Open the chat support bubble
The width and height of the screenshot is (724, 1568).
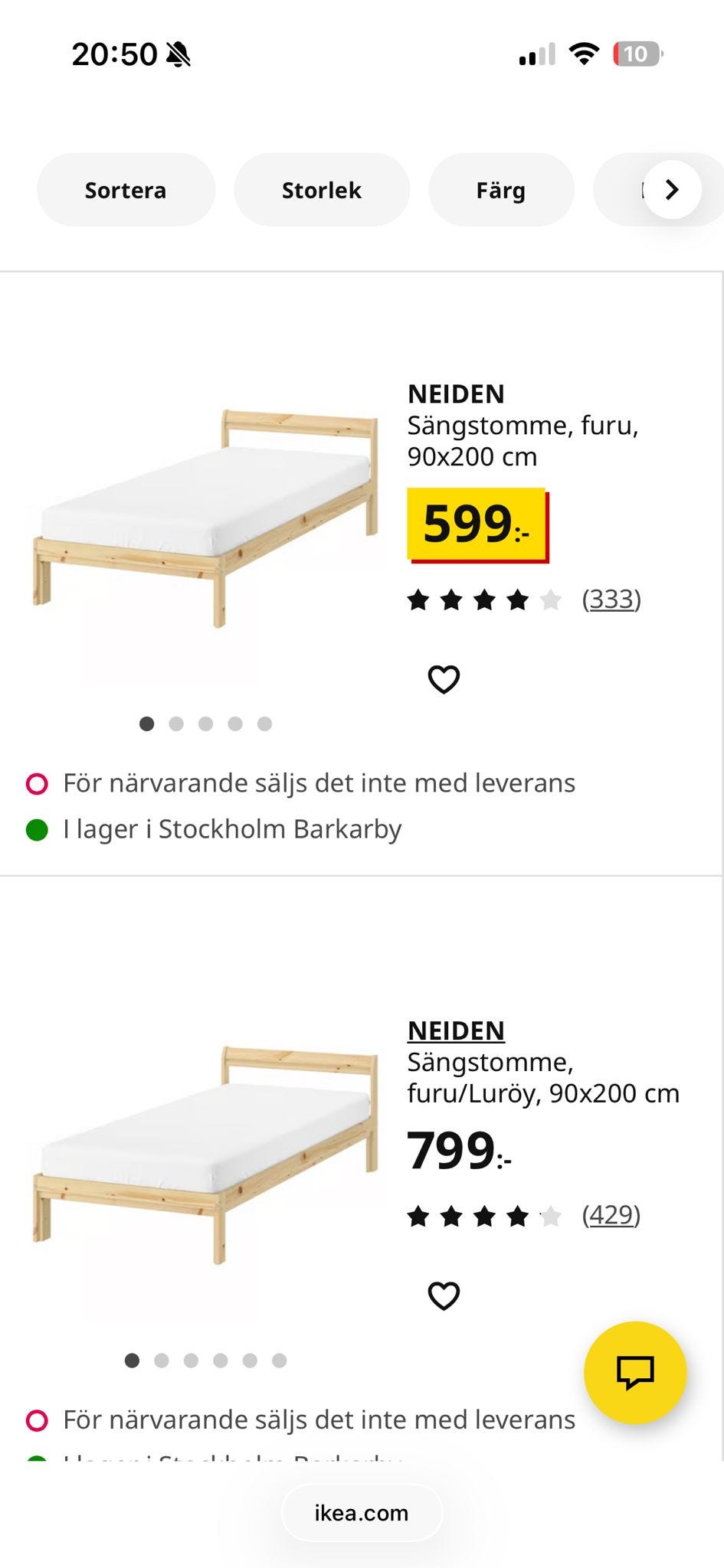pyautogui.click(x=634, y=1371)
